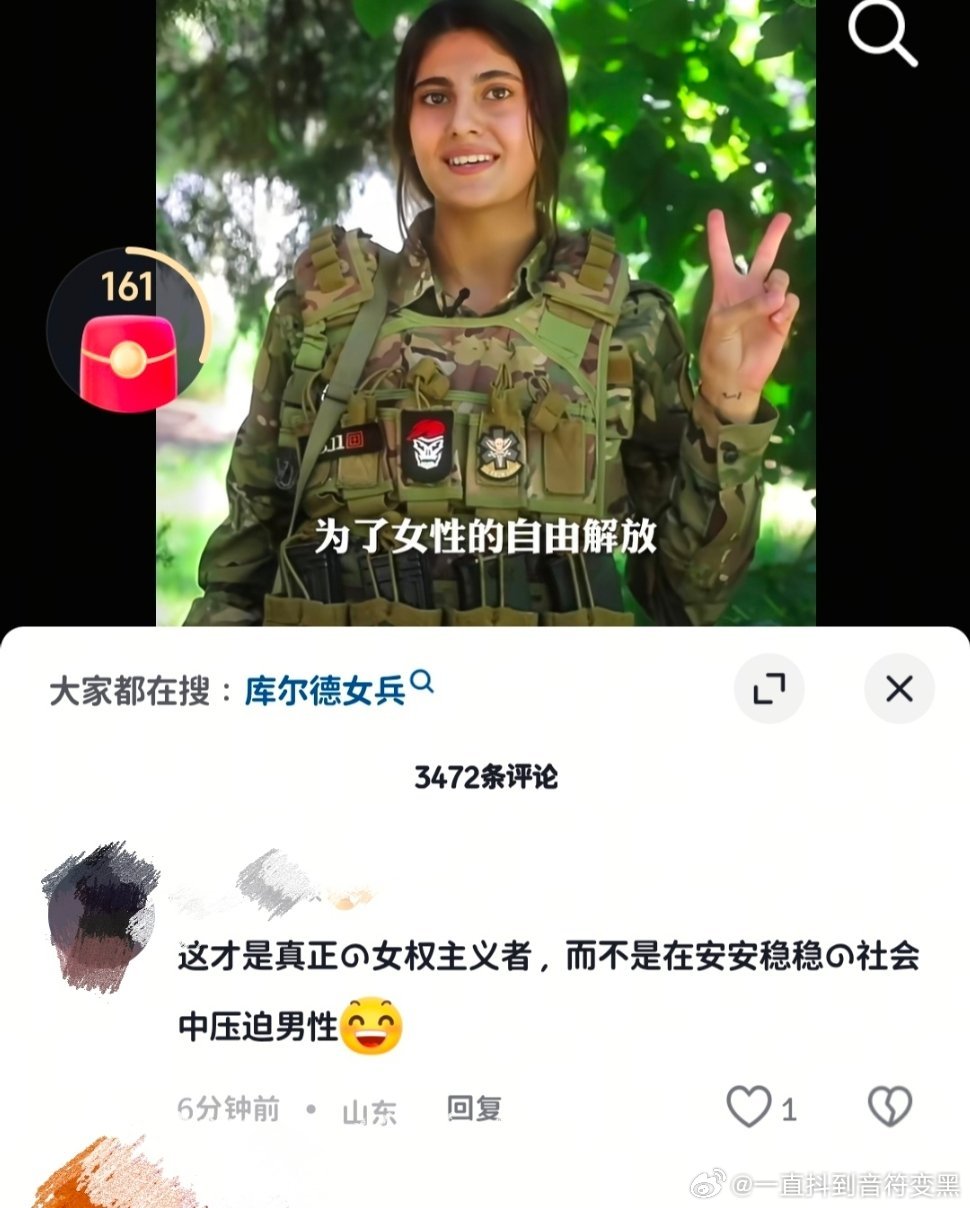Tap the location label 山东

(x=369, y=1108)
